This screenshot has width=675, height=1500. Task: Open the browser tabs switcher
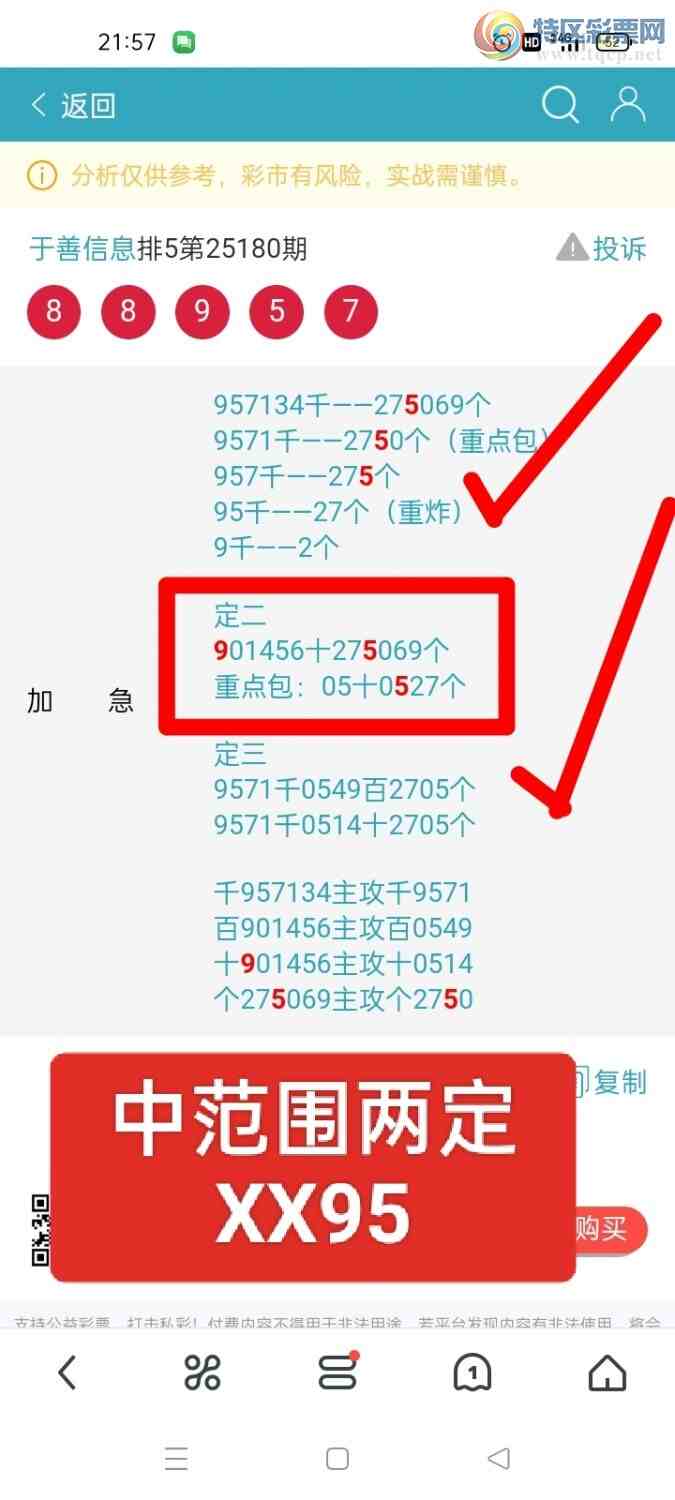tap(472, 1373)
